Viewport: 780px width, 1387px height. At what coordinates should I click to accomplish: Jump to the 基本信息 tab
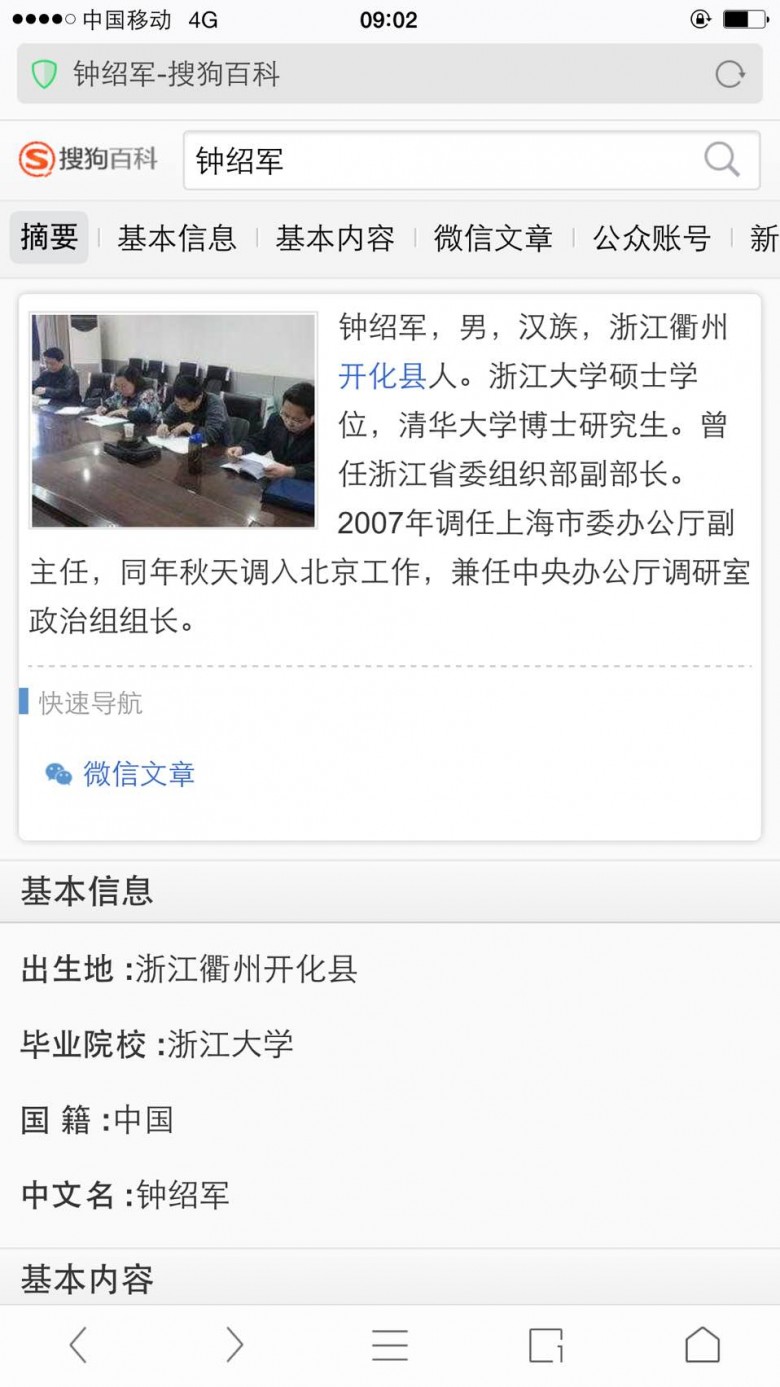177,238
